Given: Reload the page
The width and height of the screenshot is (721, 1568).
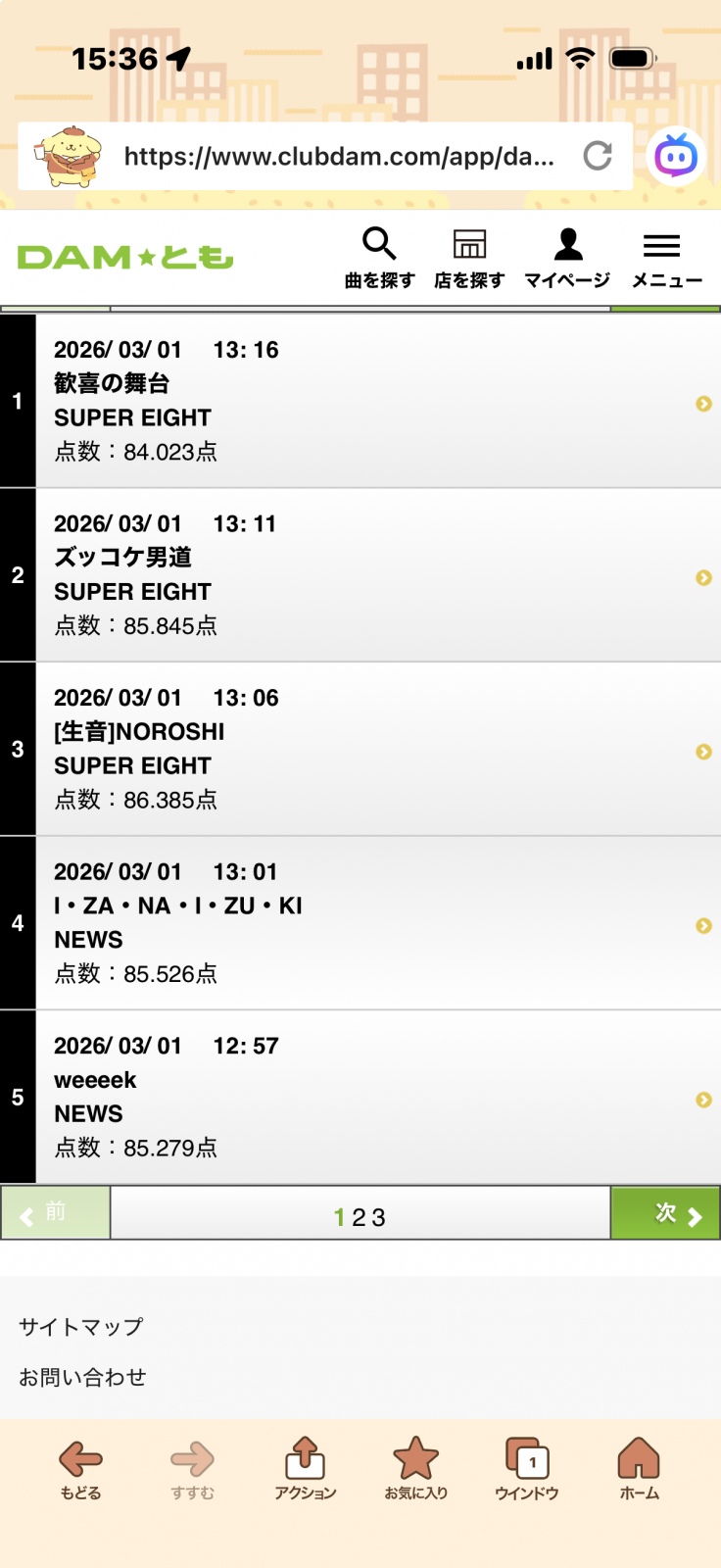Looking at the screenshot, I should (598, 156).
